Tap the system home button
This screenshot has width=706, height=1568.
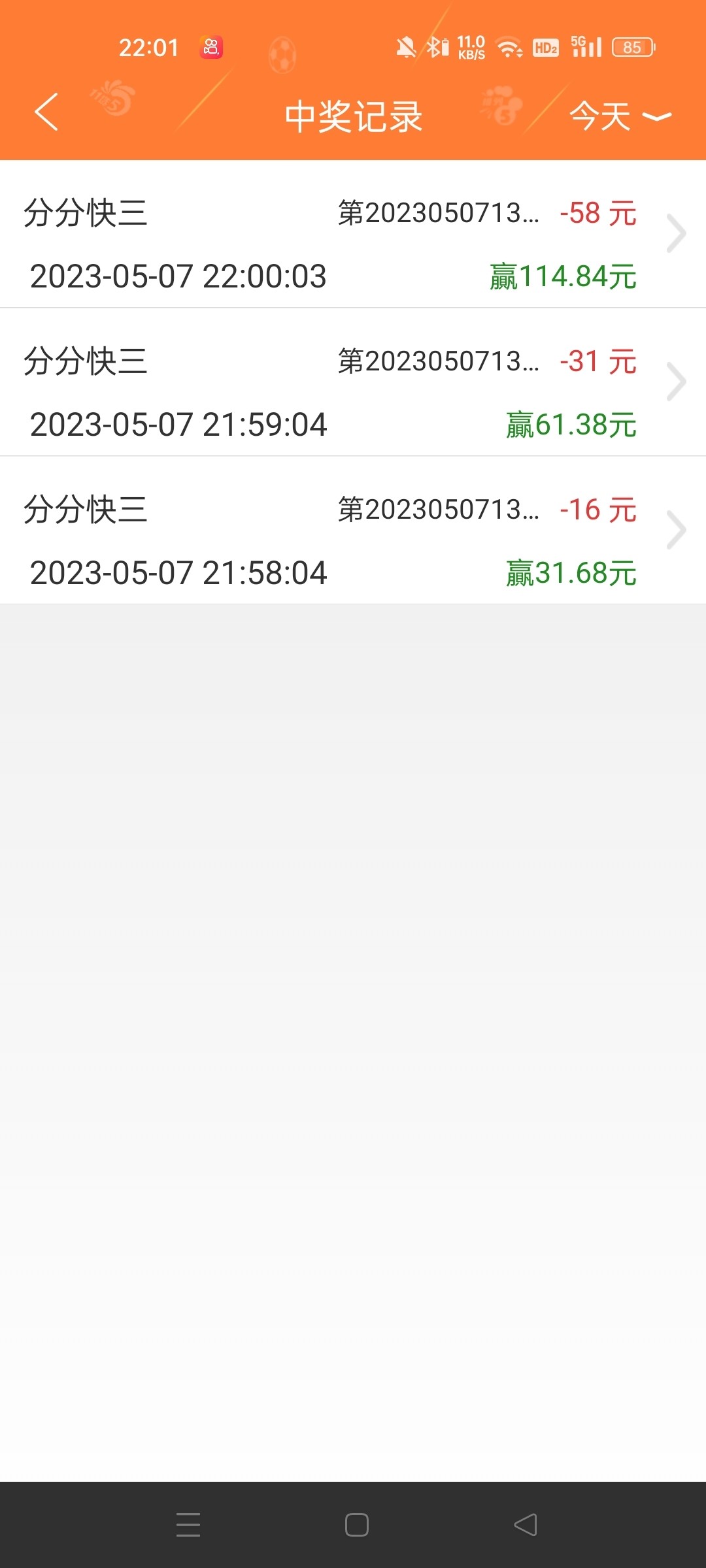356,1525
